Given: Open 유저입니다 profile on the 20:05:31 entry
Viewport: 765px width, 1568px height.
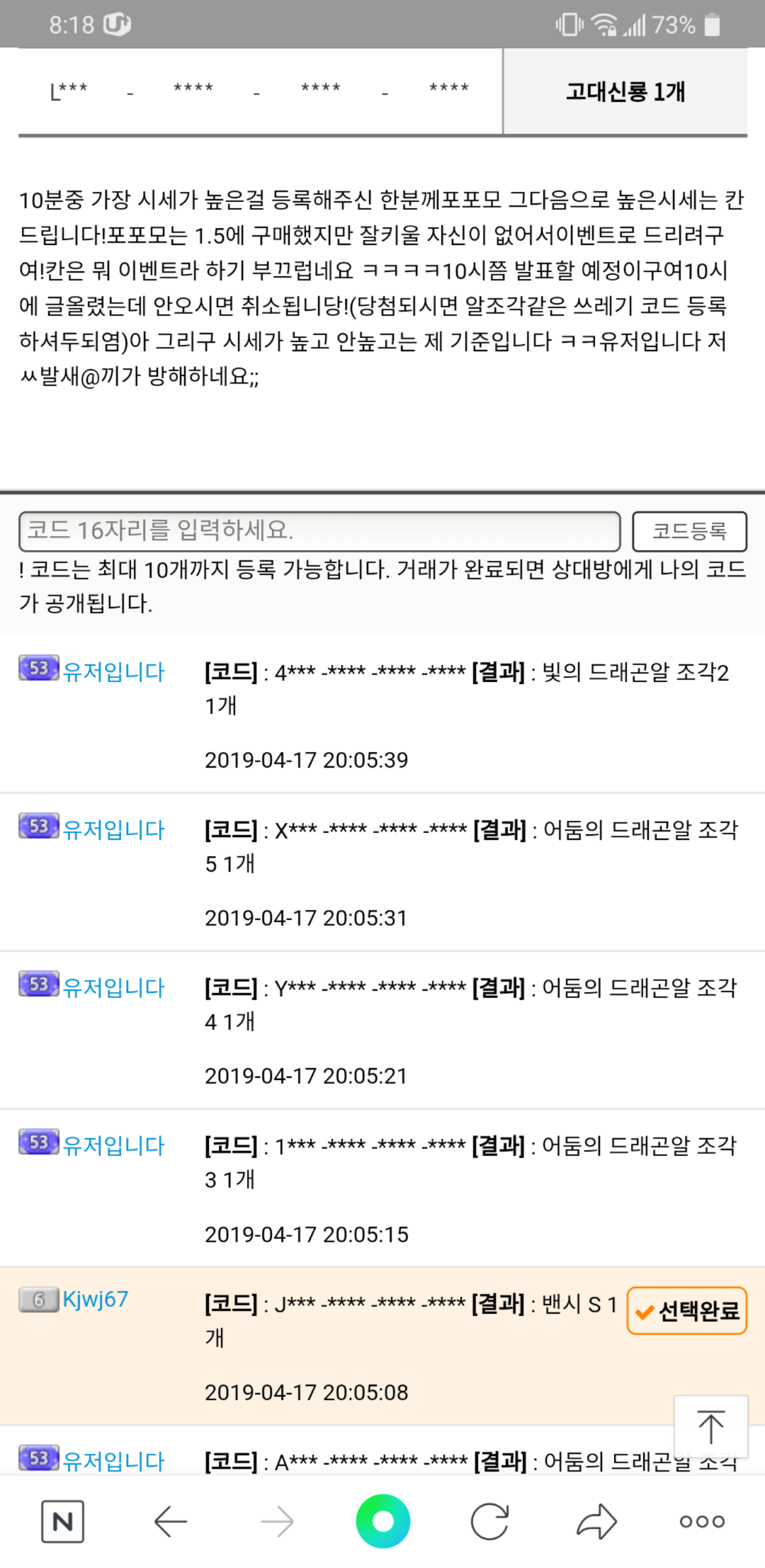Looking at the screenshot, I should 113,829.
